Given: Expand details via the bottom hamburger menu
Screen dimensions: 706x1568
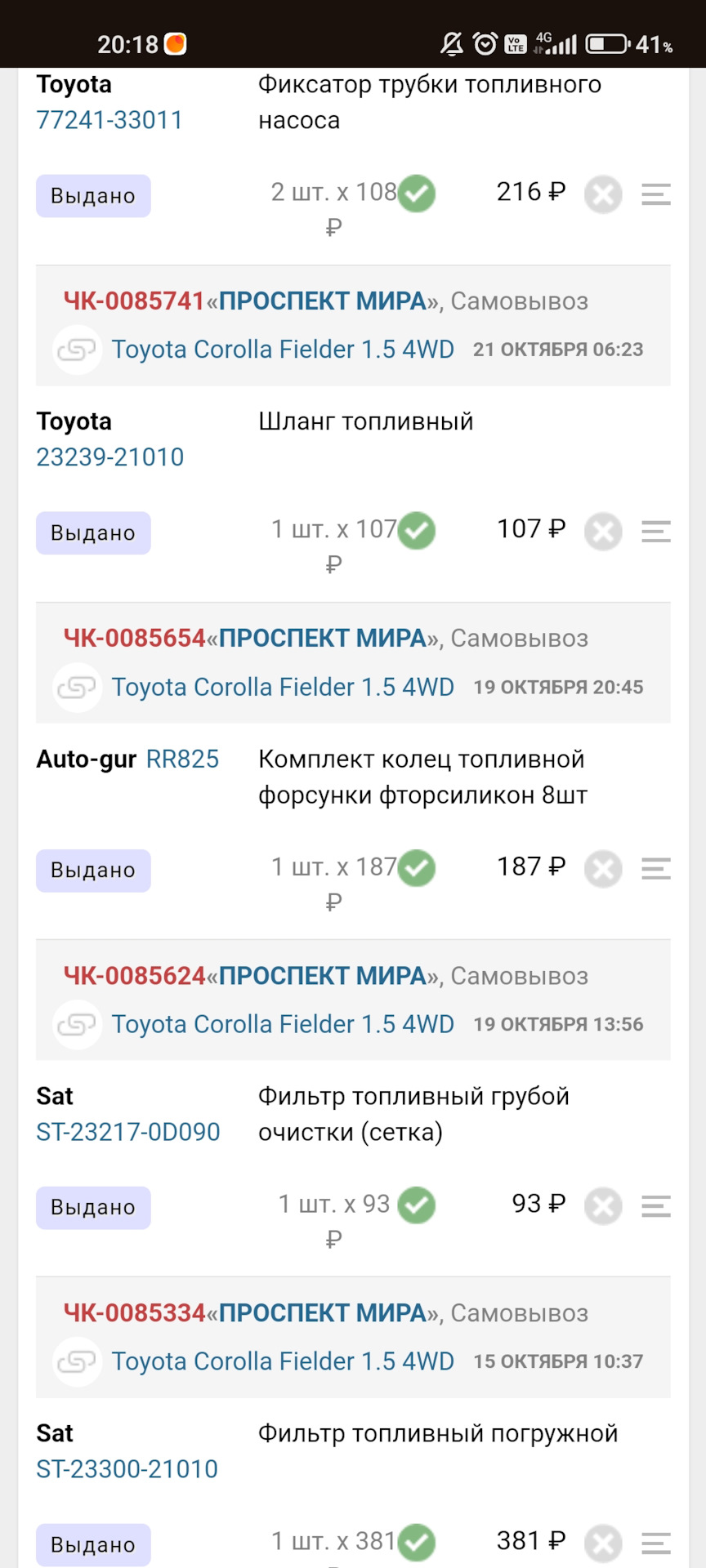Looking at the screenshot, I should (x=655, y=1544).
